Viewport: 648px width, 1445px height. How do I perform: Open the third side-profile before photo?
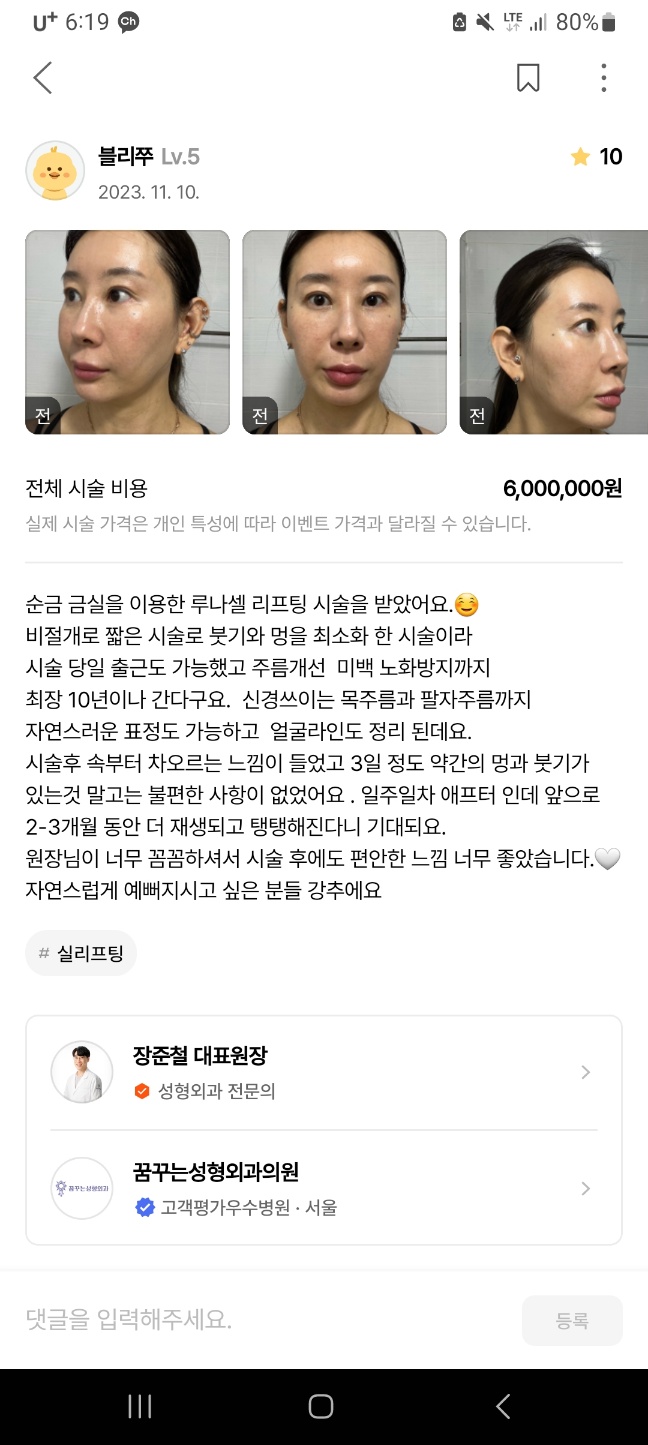tap(553, 332)
